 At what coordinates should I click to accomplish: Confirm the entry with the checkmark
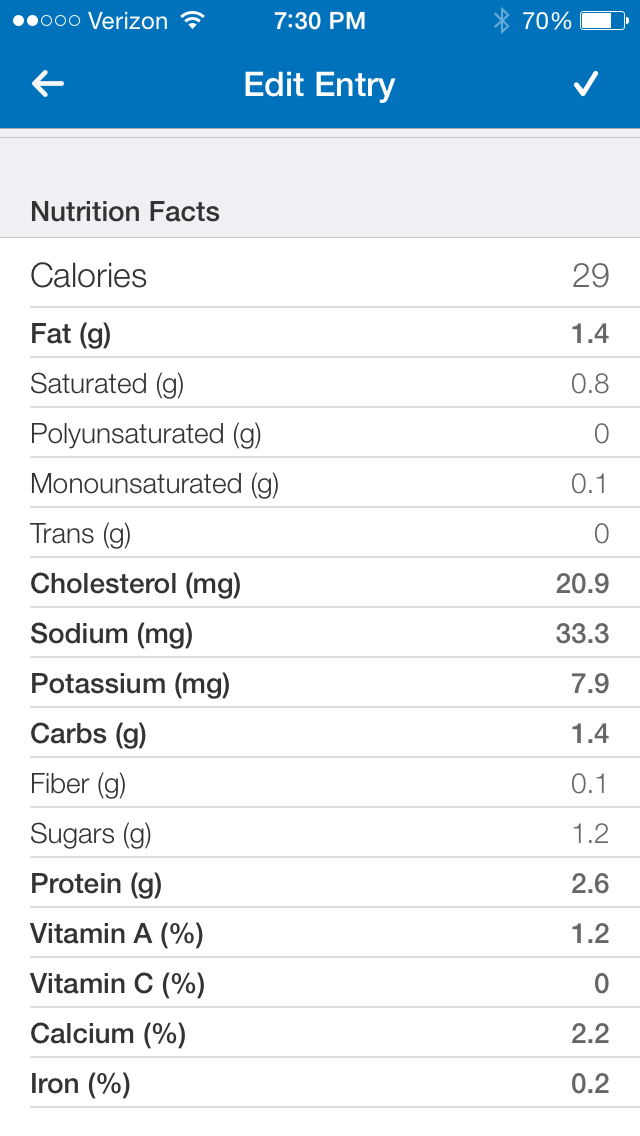pos(586,84)
